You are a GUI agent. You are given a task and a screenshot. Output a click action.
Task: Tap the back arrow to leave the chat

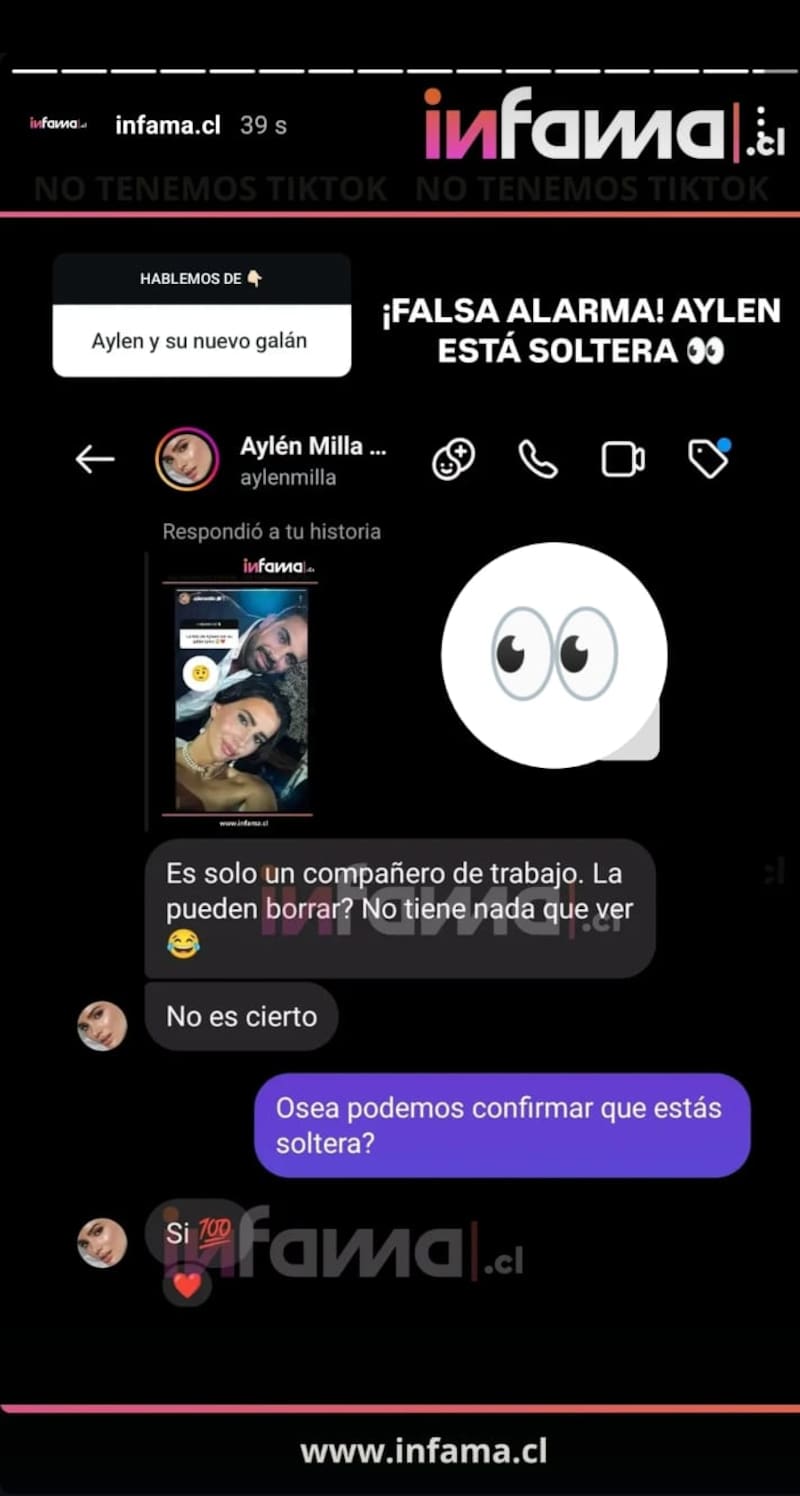point(95,459)
